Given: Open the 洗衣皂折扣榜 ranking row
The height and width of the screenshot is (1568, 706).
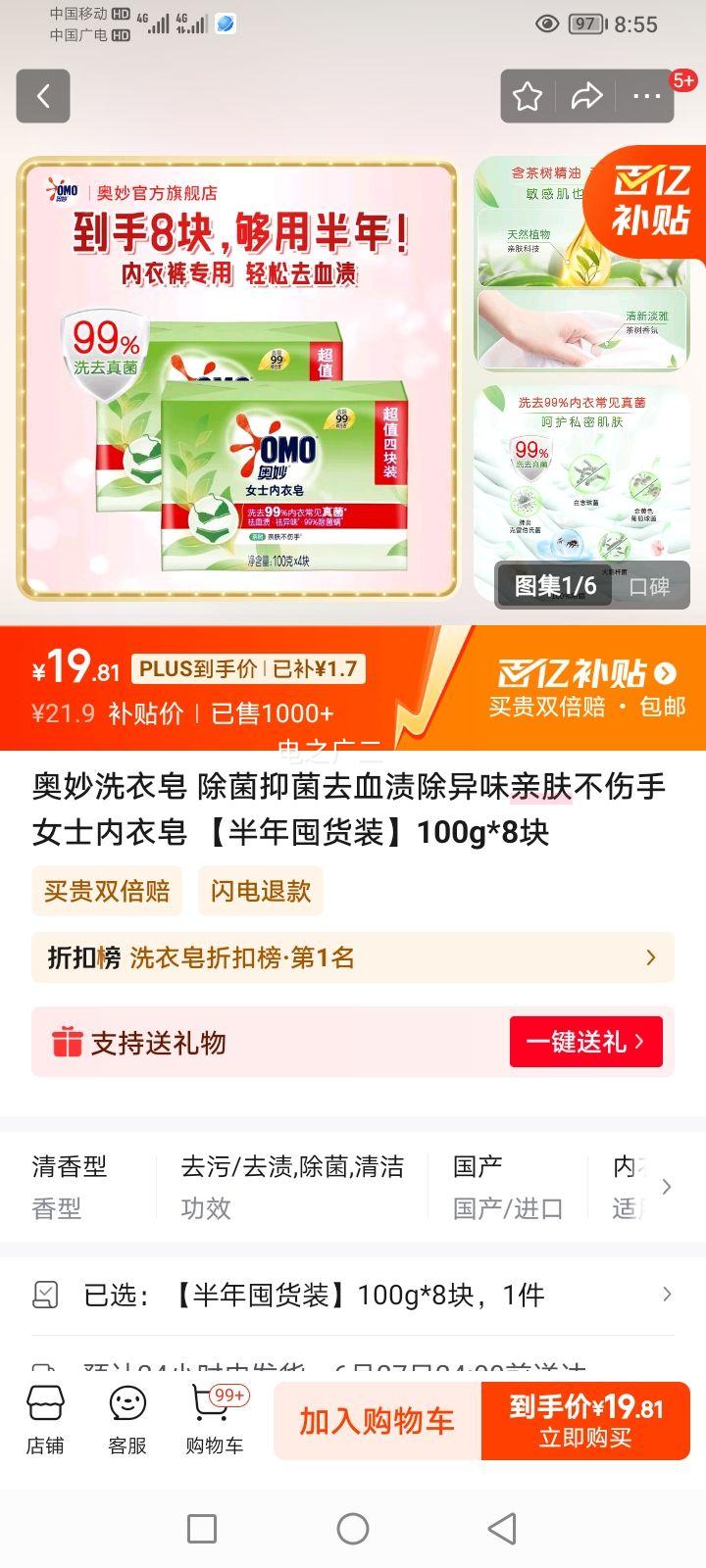Looking at the screenshot, I should tap(353, 957).
